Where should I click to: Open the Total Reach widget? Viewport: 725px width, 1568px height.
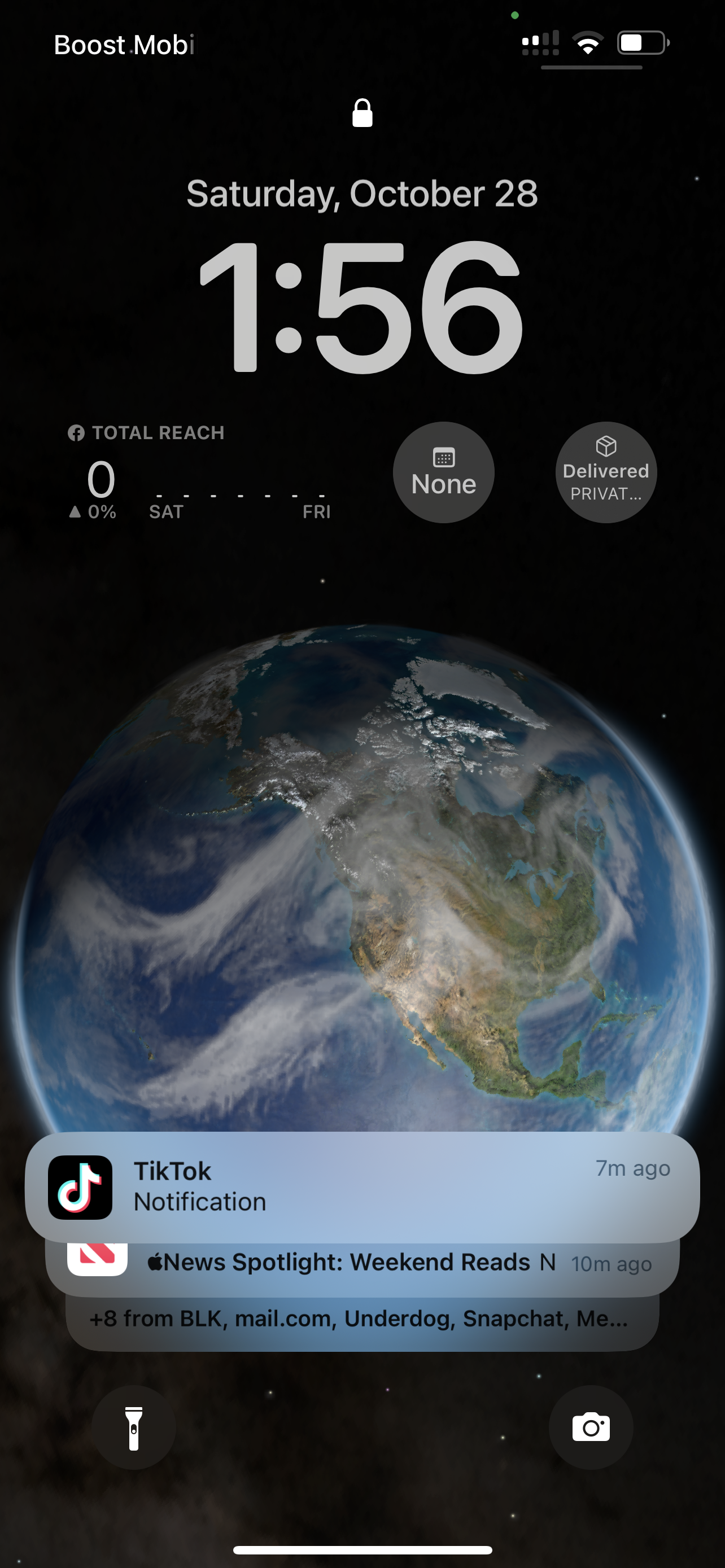click(200, 472)
